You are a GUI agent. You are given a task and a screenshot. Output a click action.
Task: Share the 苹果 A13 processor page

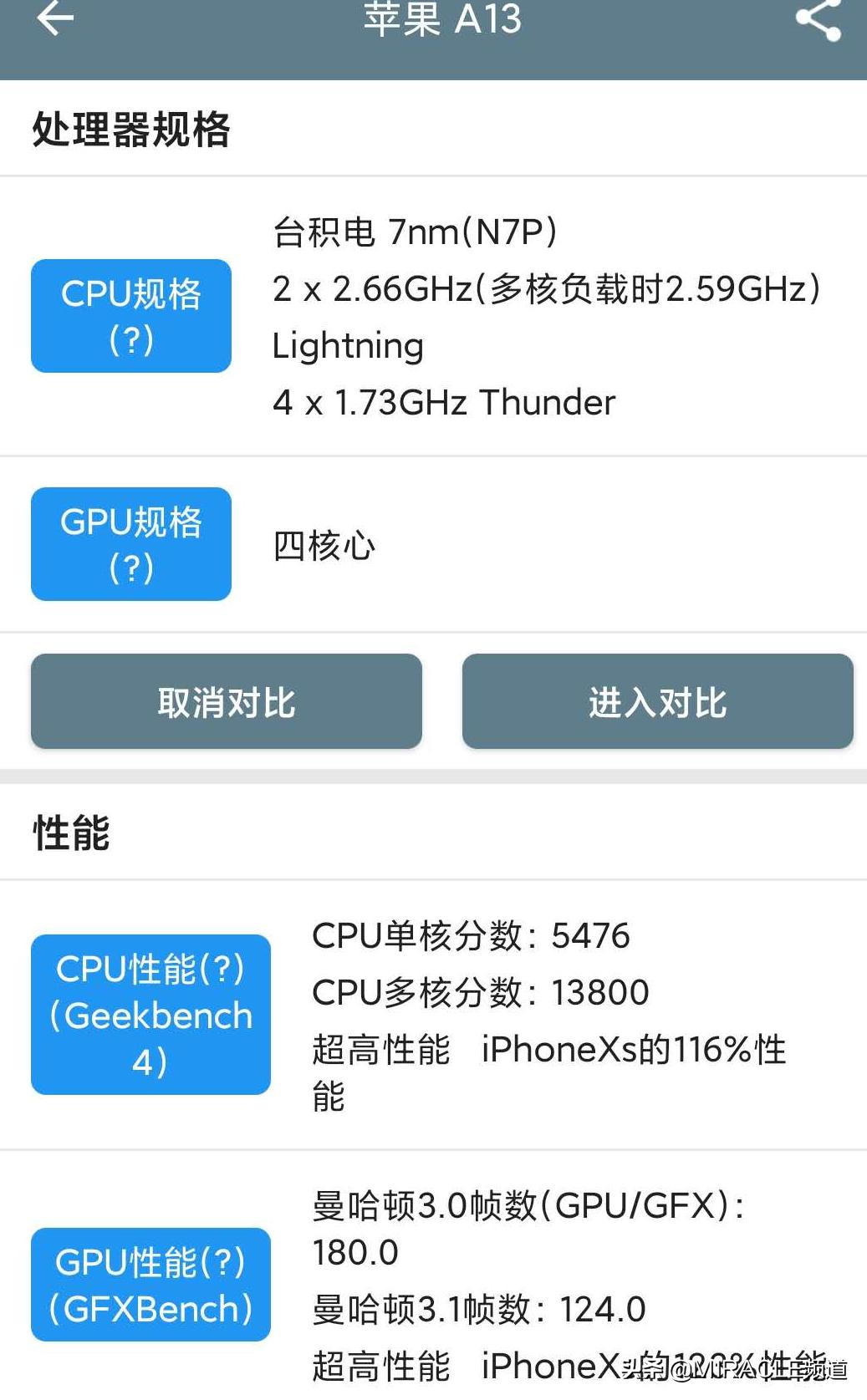coord(818,20)
